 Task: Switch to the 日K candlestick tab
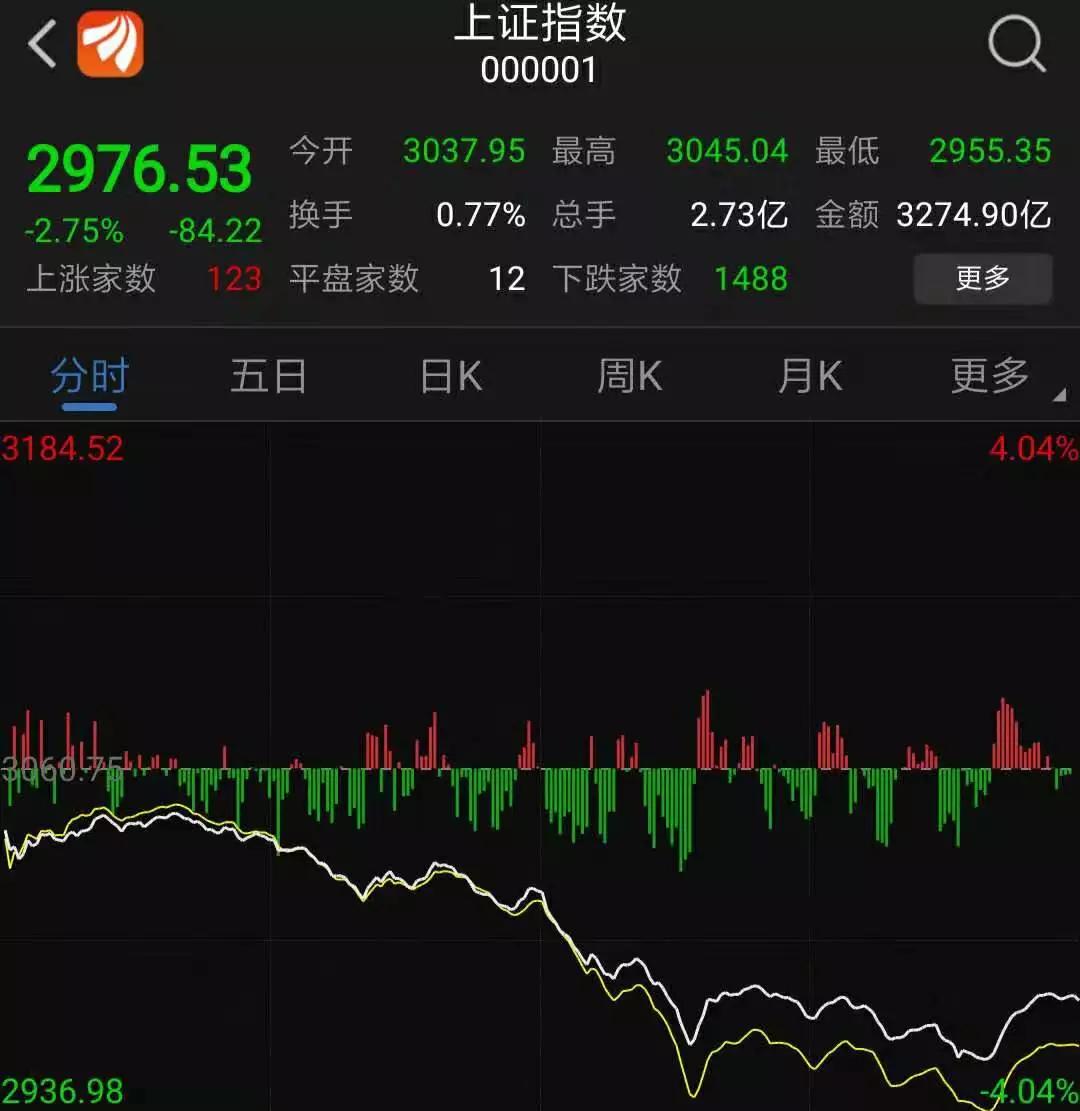click(x=448, y=377)
